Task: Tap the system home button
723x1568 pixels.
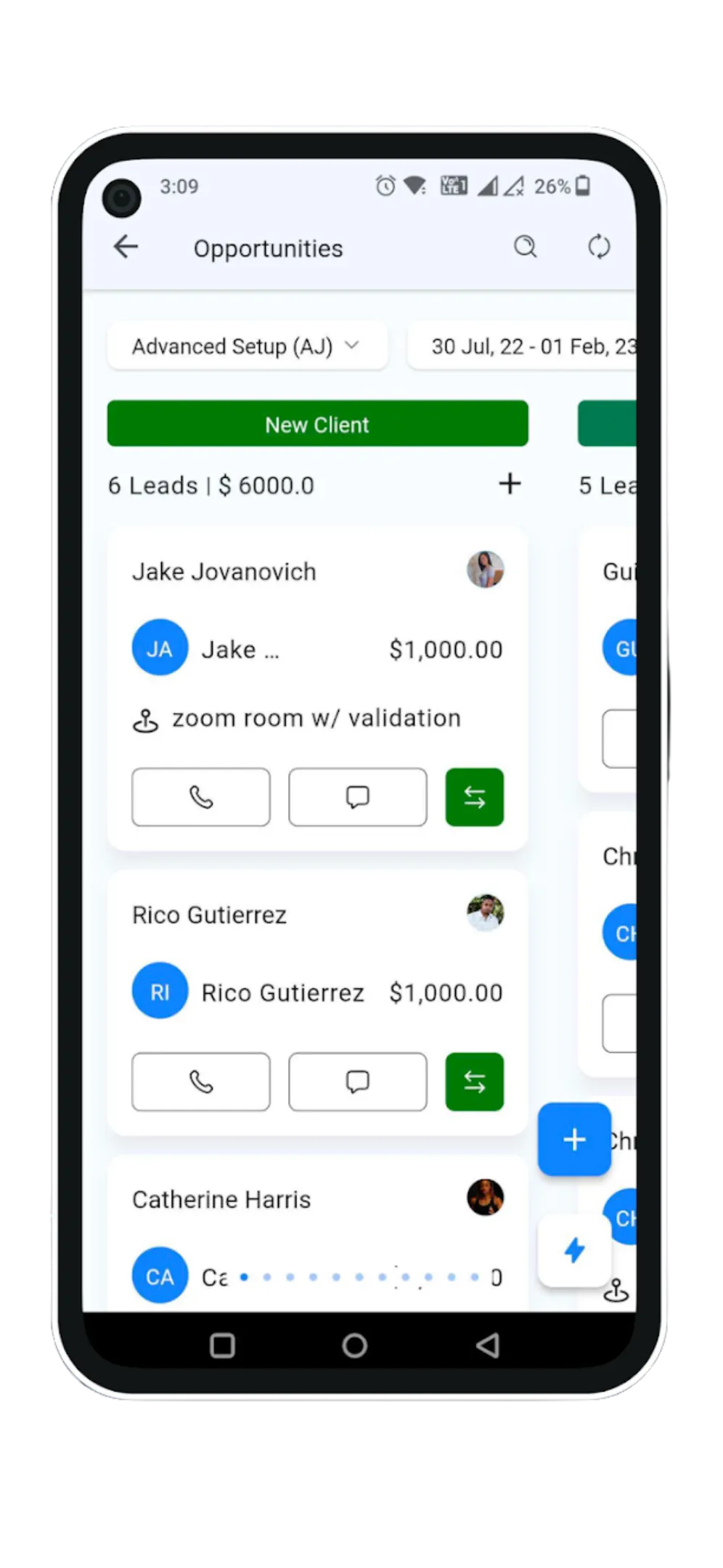Action: click(354, 1345)
